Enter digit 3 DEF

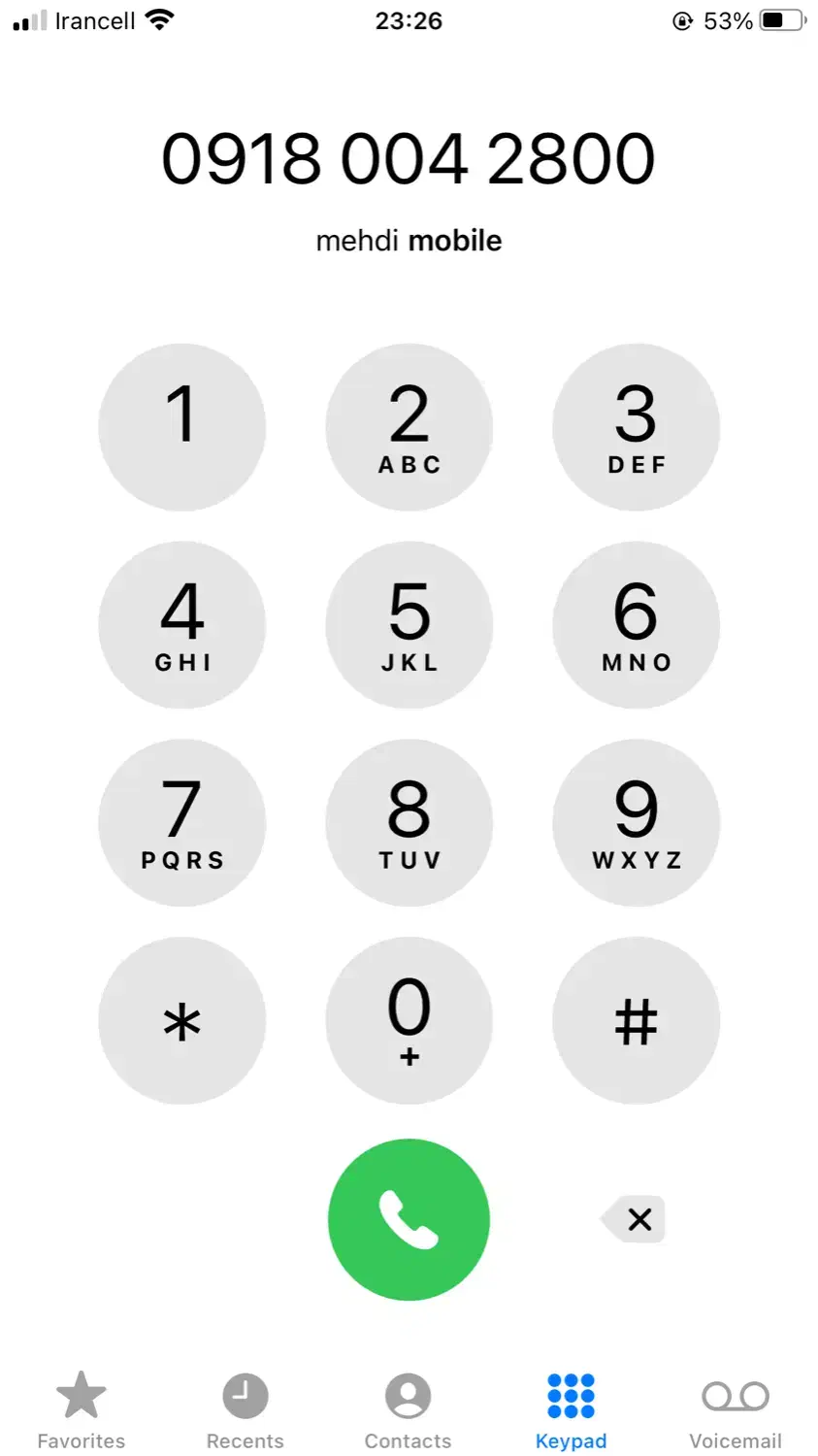tap(636, 427)
